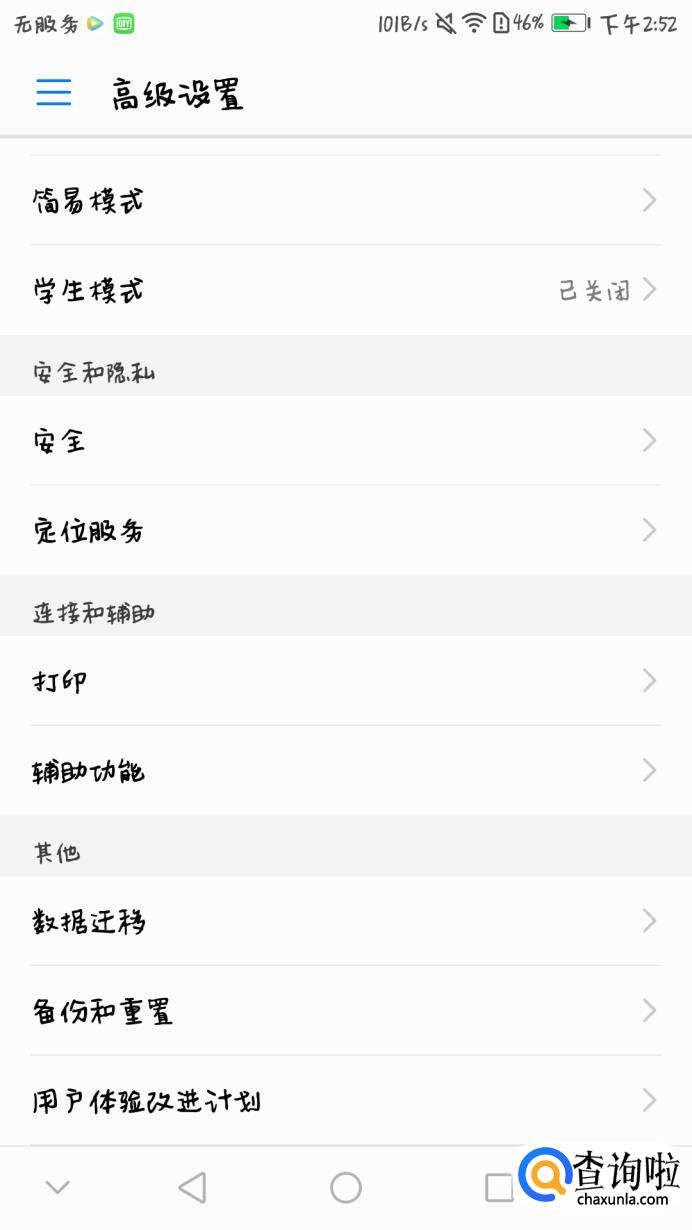
Task: Open 用户体验改进计划
Action: click(345, 1101)
